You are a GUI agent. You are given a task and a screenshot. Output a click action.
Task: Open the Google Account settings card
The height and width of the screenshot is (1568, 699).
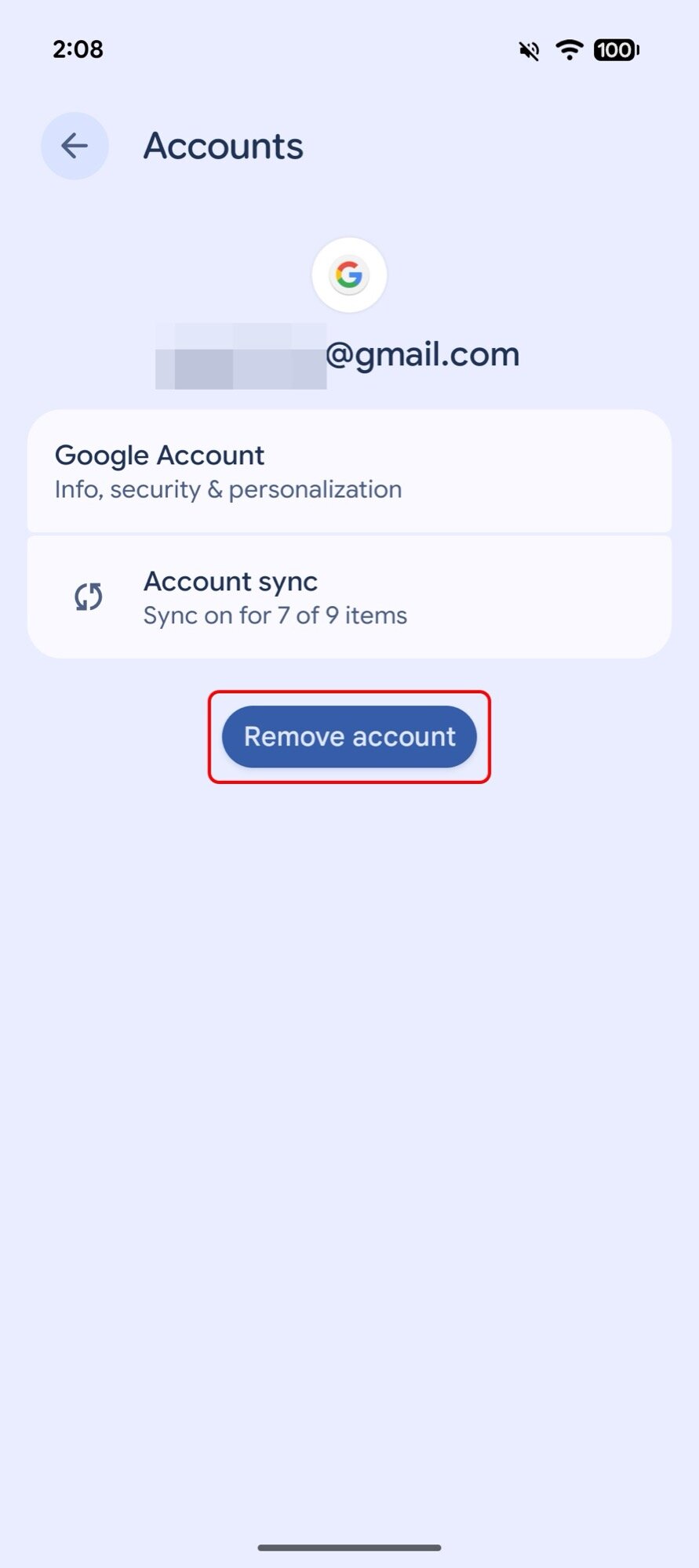(349, 470)
